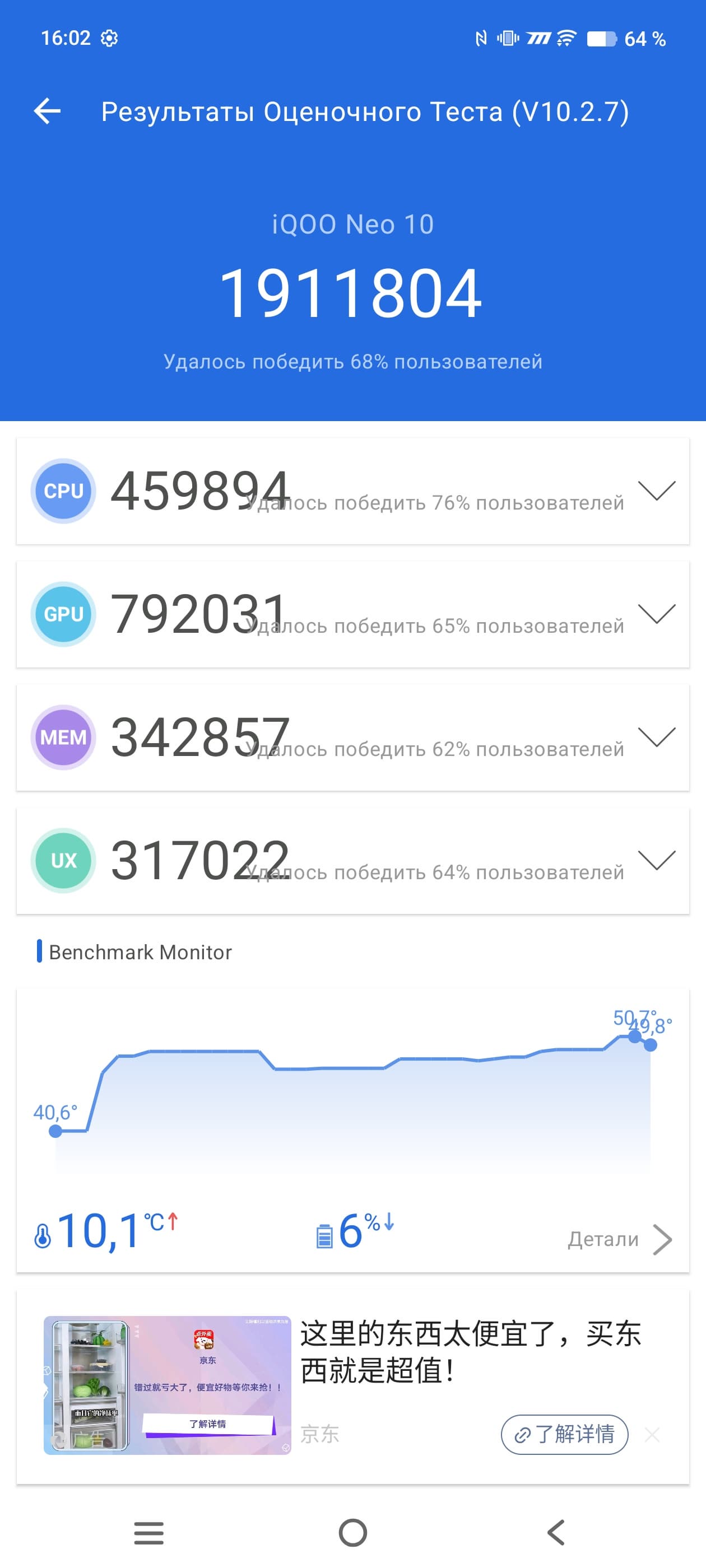The image size is (706, 1568).
Task: Expand the GPU score breakdown
Action: (x=656, y=613)
